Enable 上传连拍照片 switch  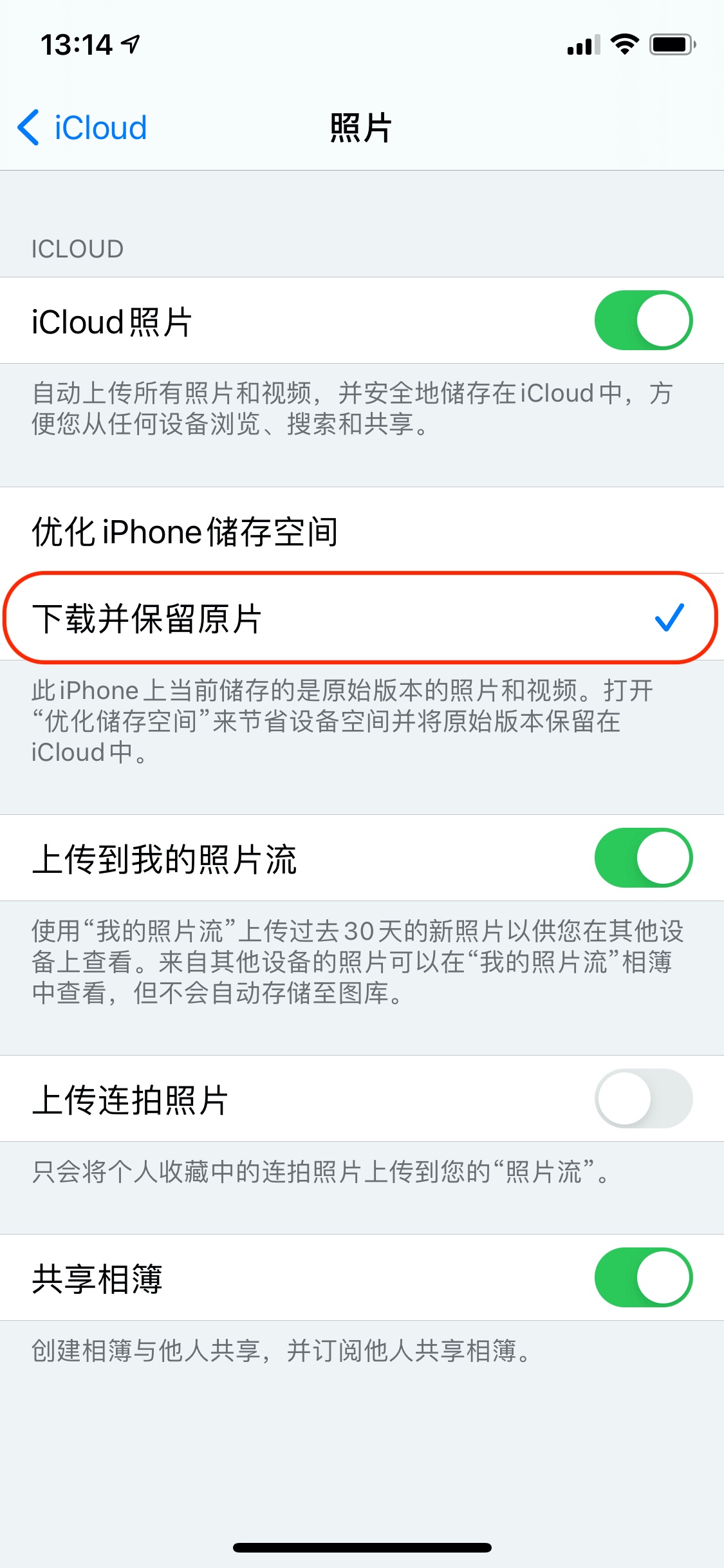[x=643, y=1099]
